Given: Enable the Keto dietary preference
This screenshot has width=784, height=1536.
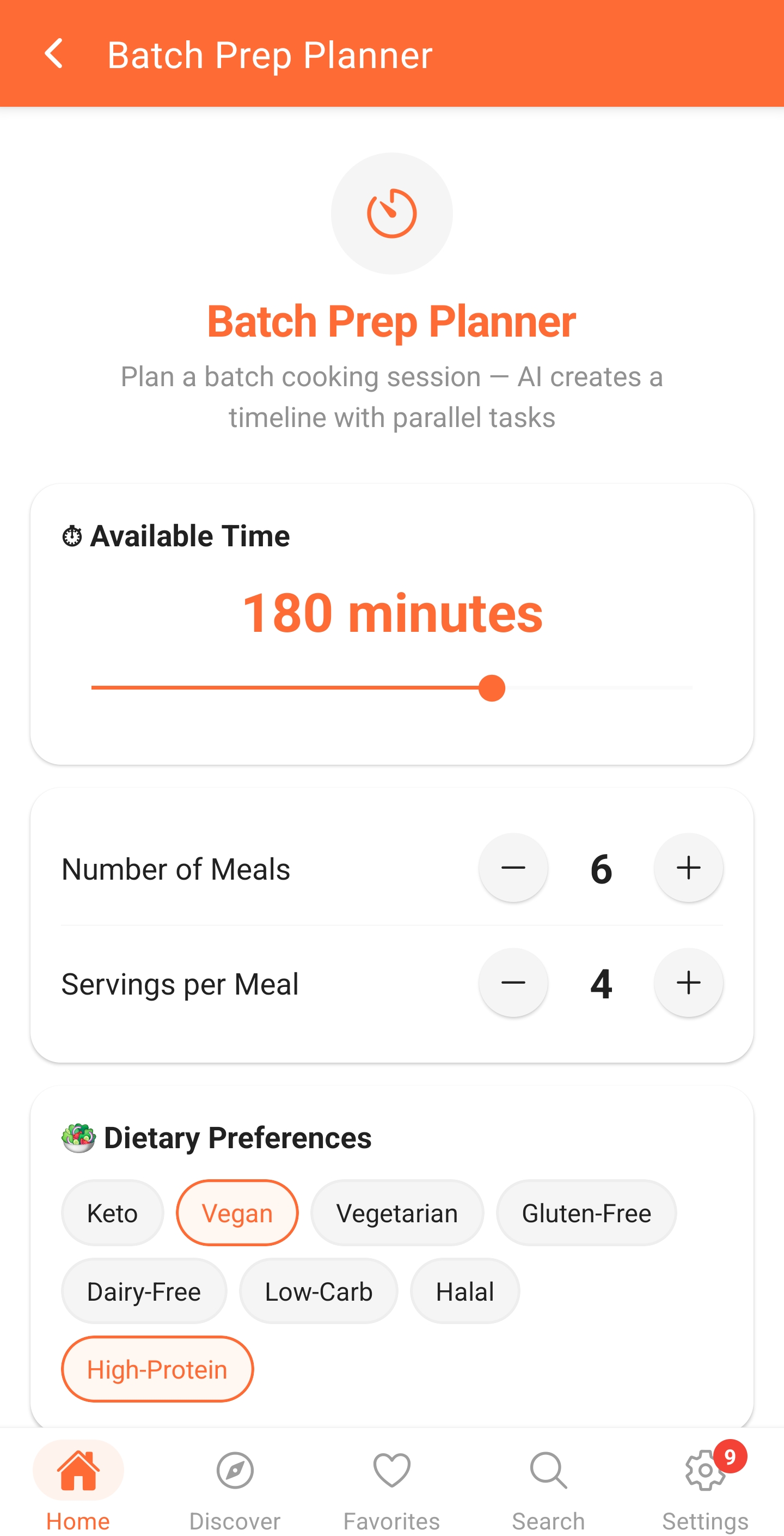Looking at the screenshot, I should tap(112, 1213).
